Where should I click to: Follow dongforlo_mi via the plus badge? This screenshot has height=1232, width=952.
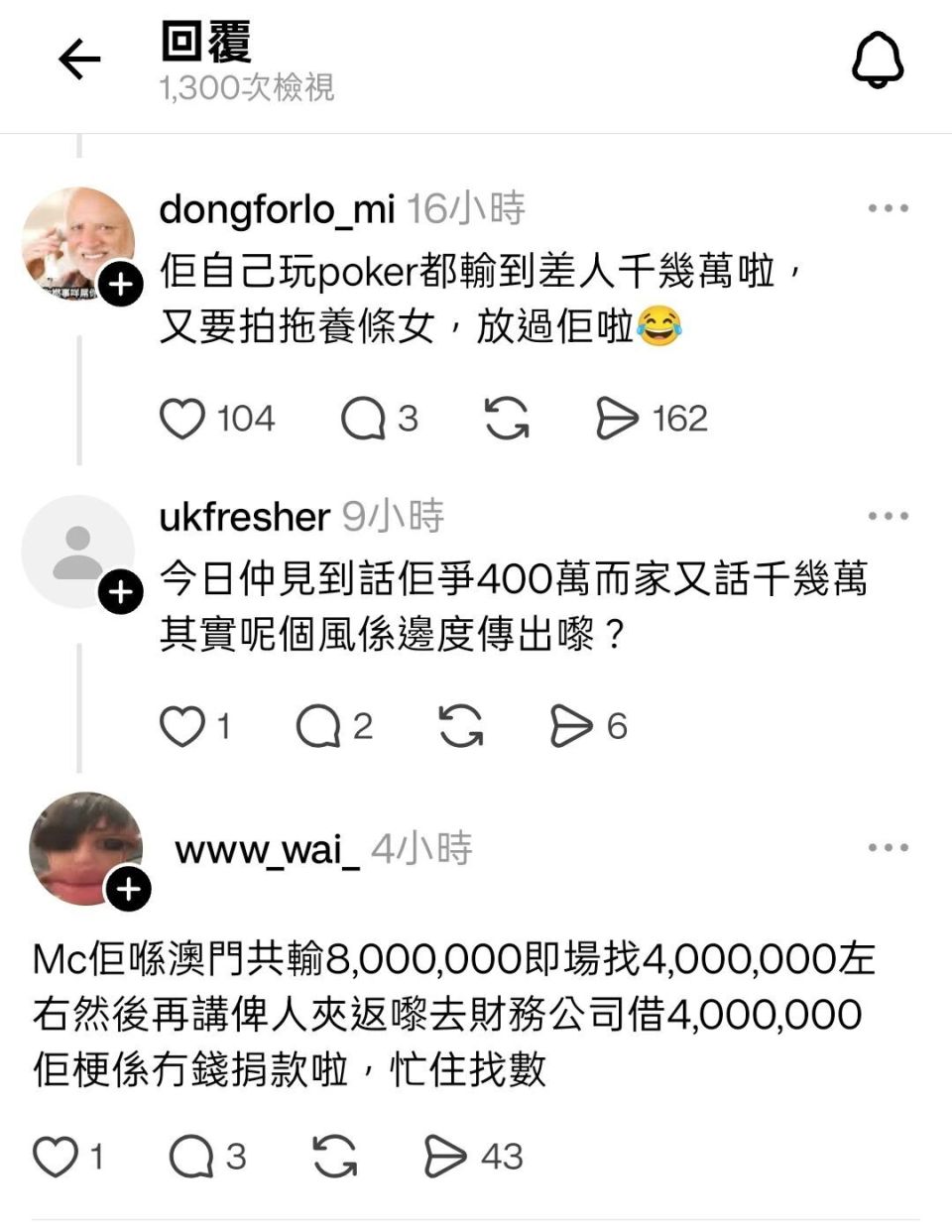click(122, 284)
